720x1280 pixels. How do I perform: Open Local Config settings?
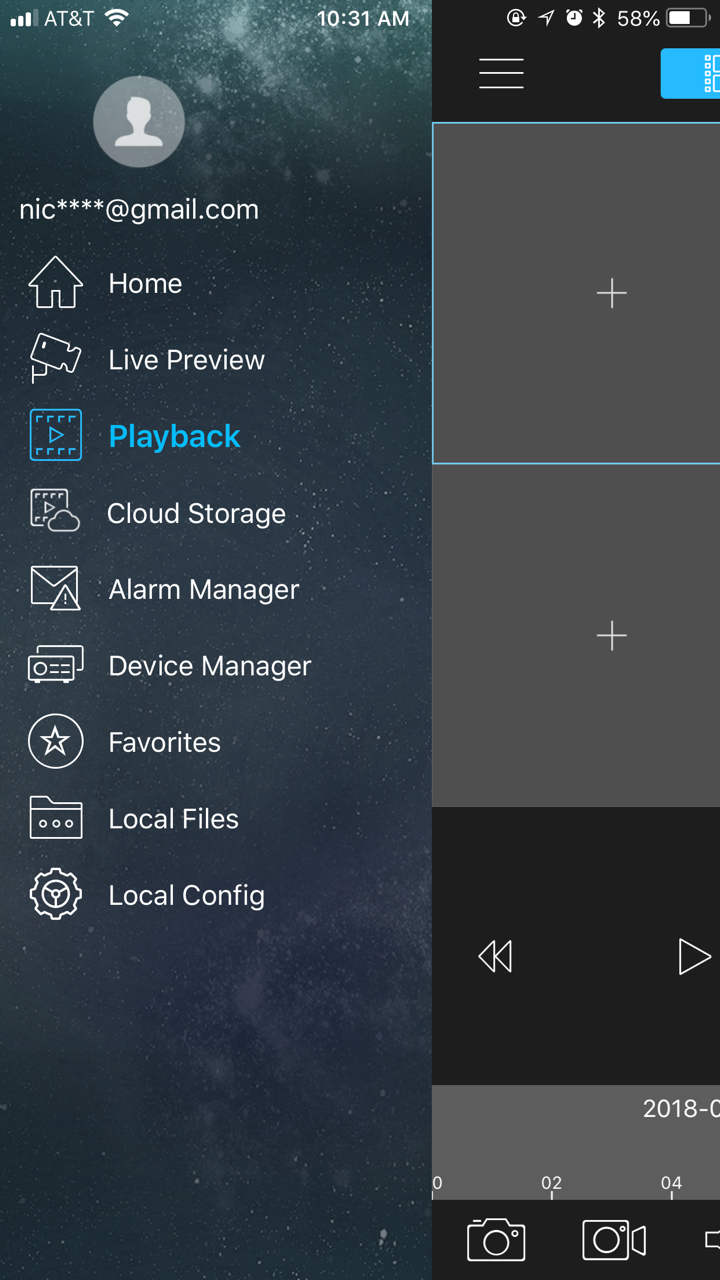pyautogui.click(x=186, y=895)
